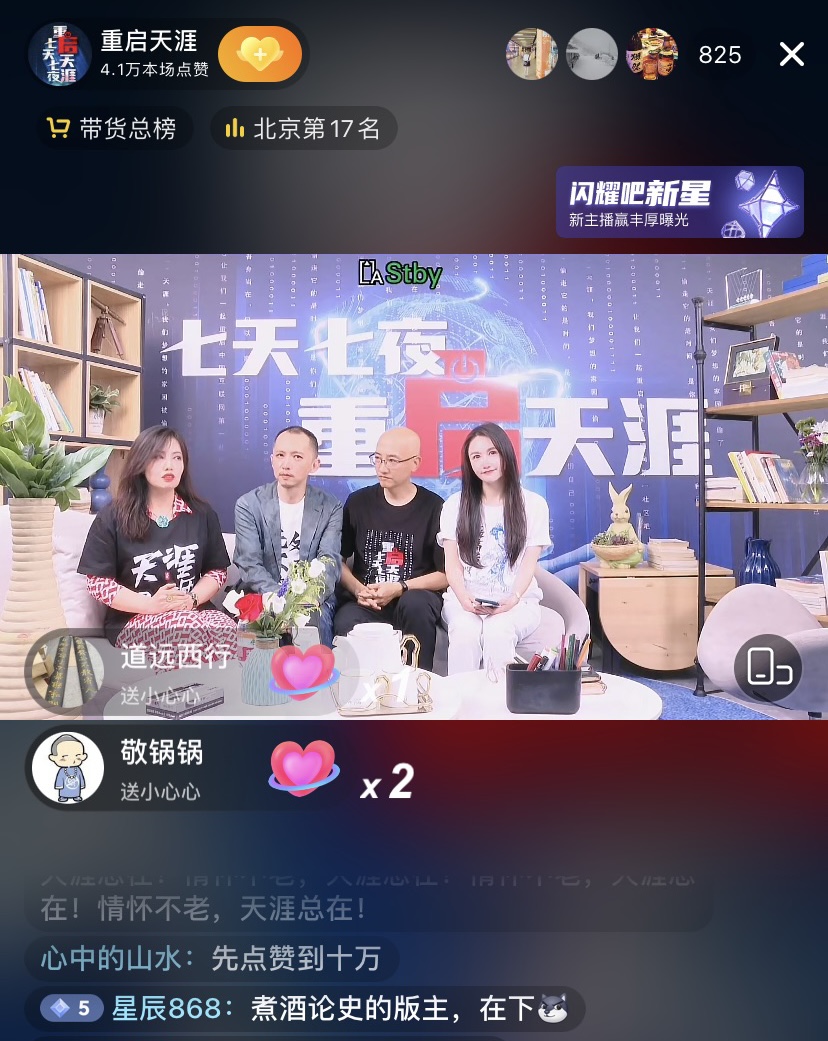Close the livestream with the X button

point(791,55)
